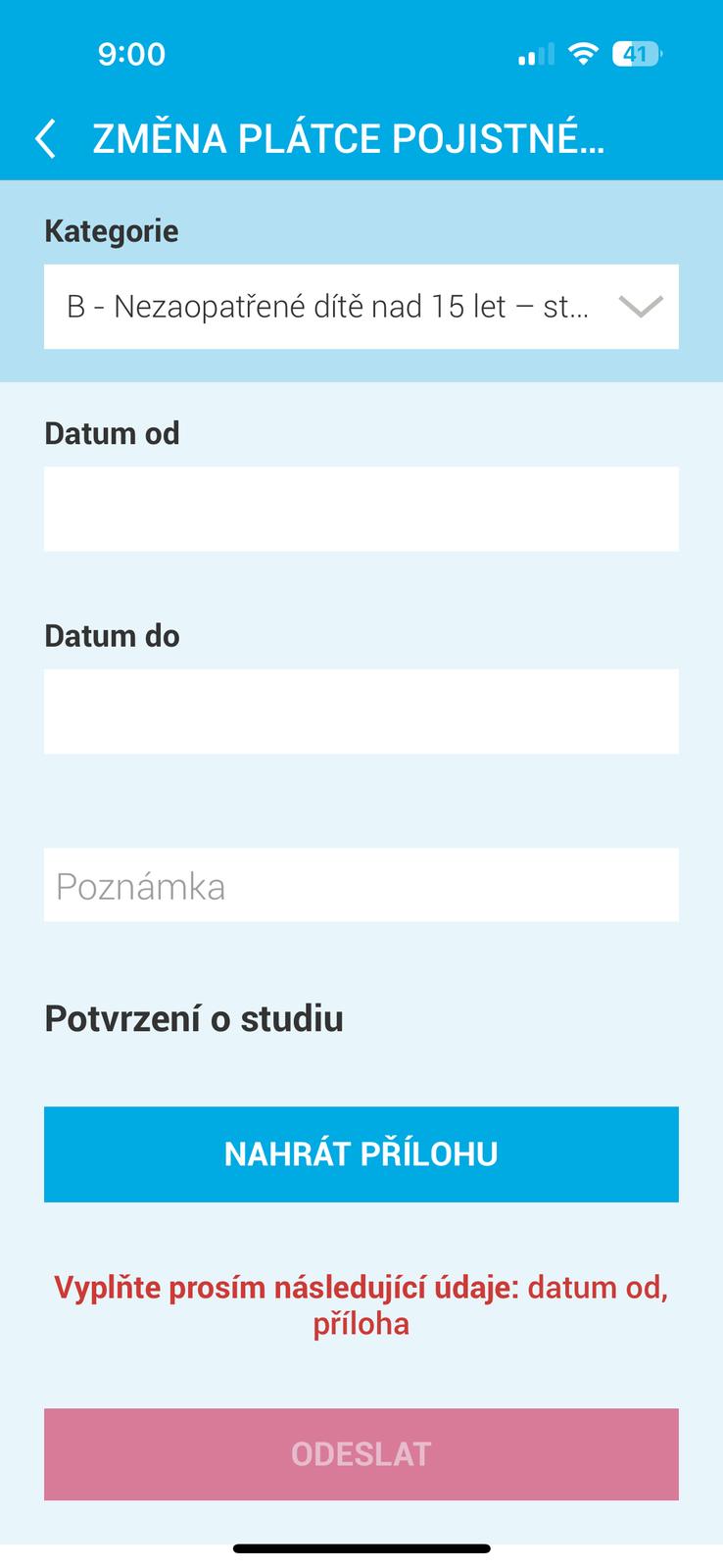Tap Nahrát přílohu to upload attachment
Screen dimensions: 723x1568
[x=361, y=1153]
